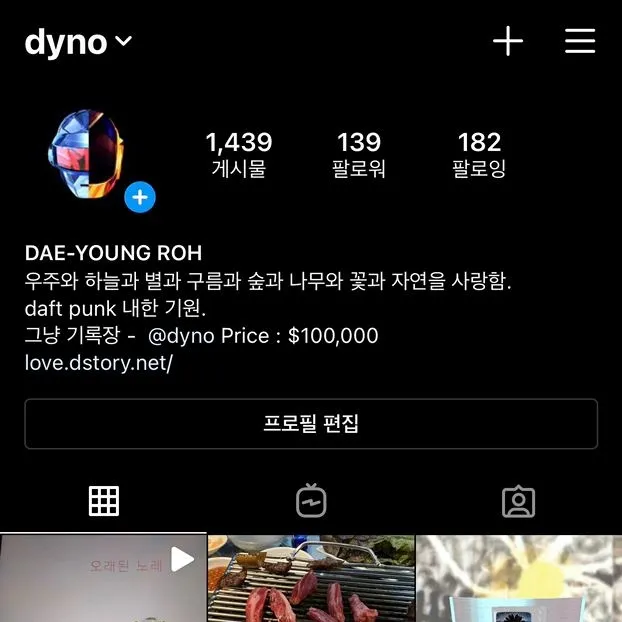Image resolution: width=622 pixels, height=622 pixels.
Task: Tap the 프로필 편집 button
Action: click(x=311, y=424)
